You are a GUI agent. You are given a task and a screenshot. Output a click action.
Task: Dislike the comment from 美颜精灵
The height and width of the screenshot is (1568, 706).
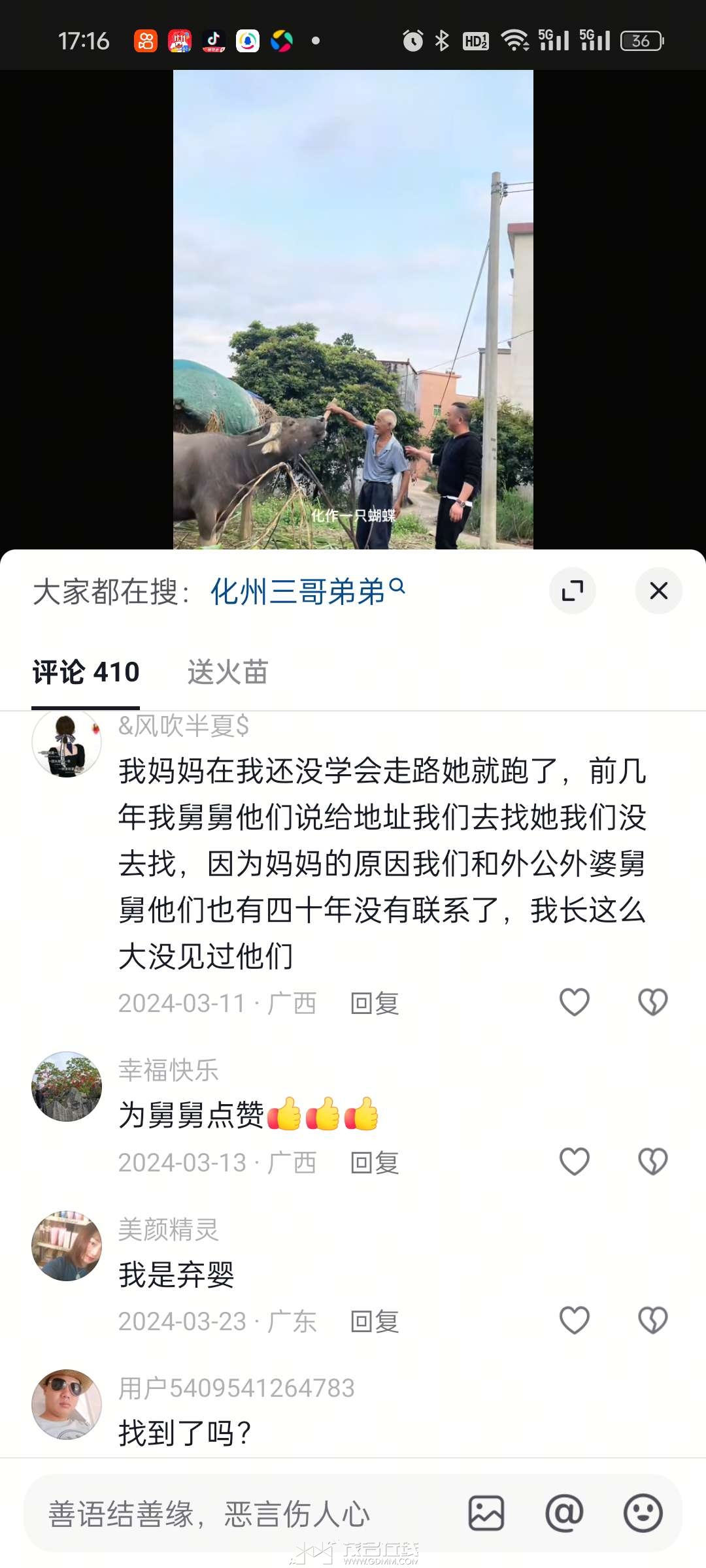[652, 1320]
